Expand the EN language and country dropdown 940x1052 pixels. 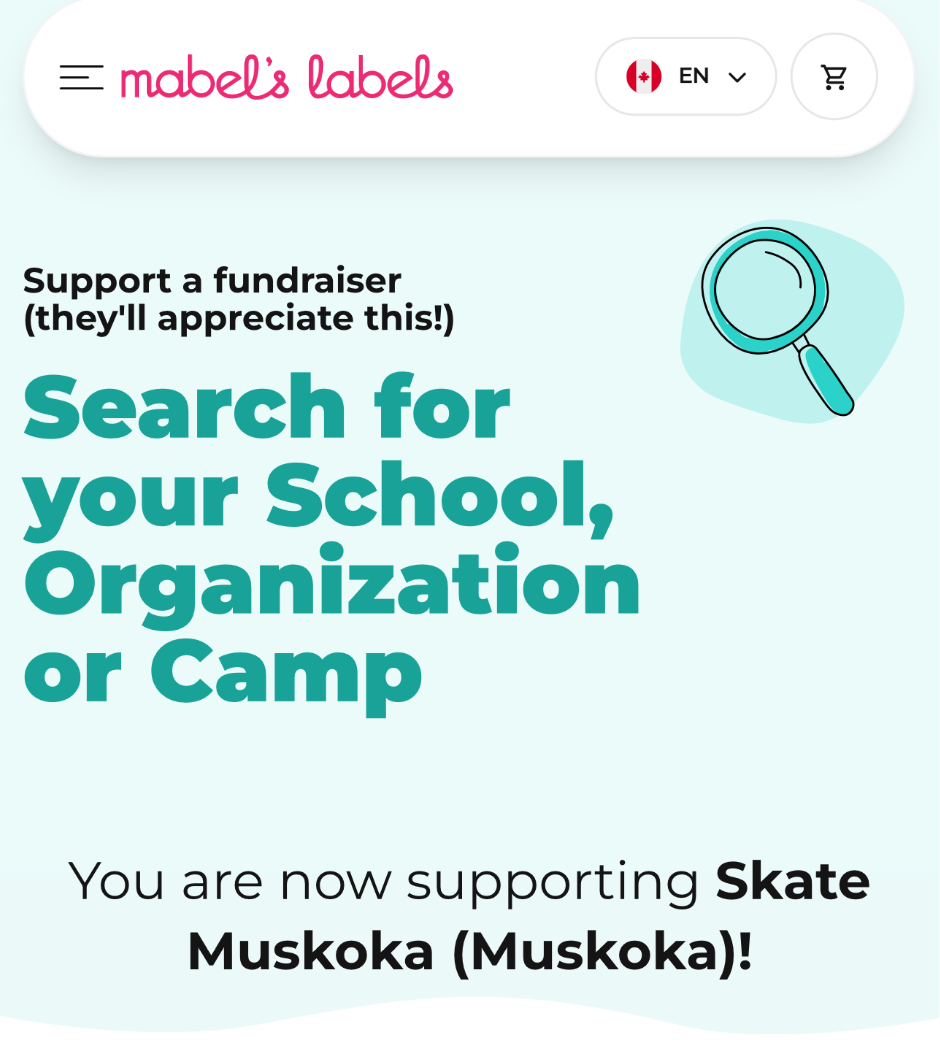686,76
